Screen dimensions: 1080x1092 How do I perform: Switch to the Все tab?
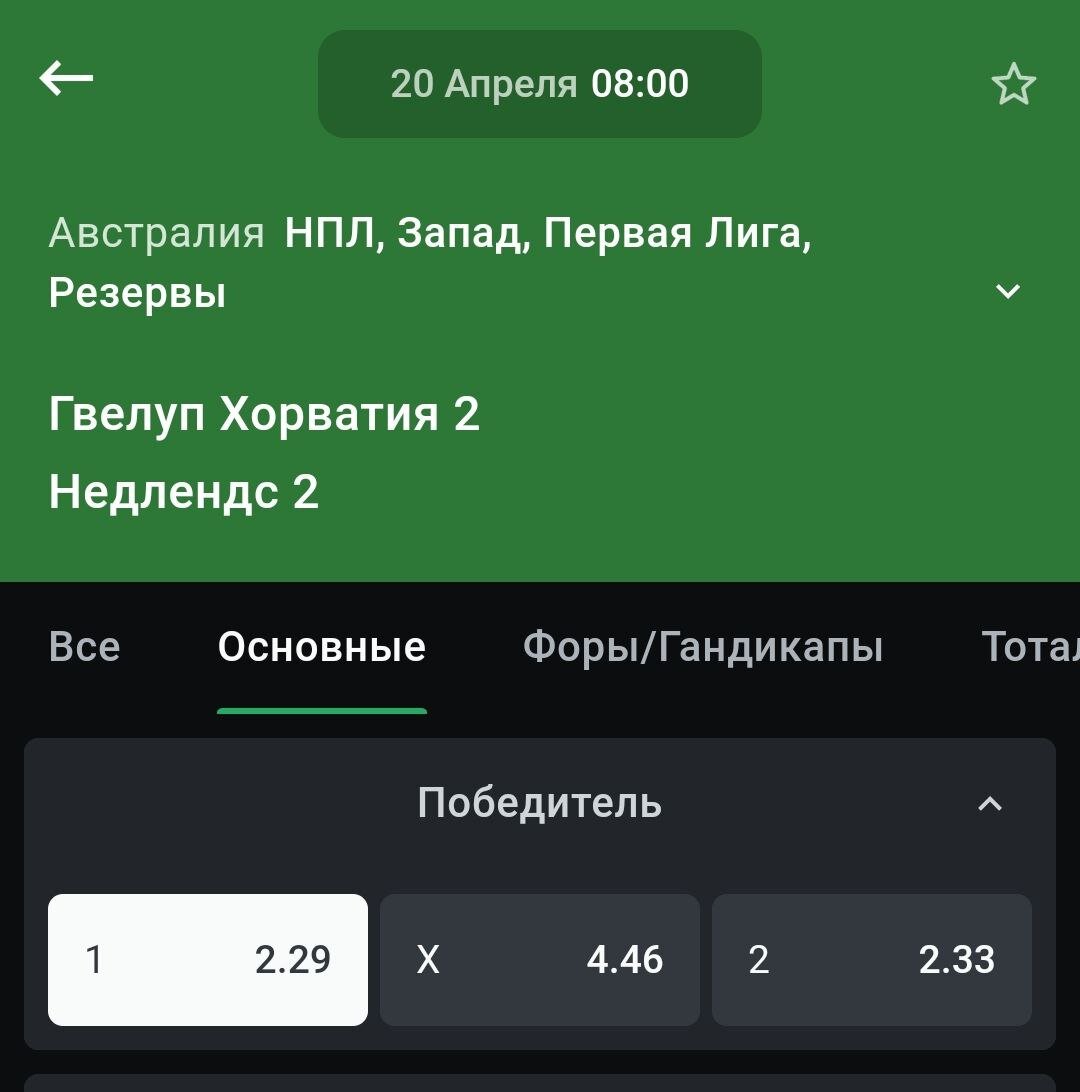click(84, 647)
